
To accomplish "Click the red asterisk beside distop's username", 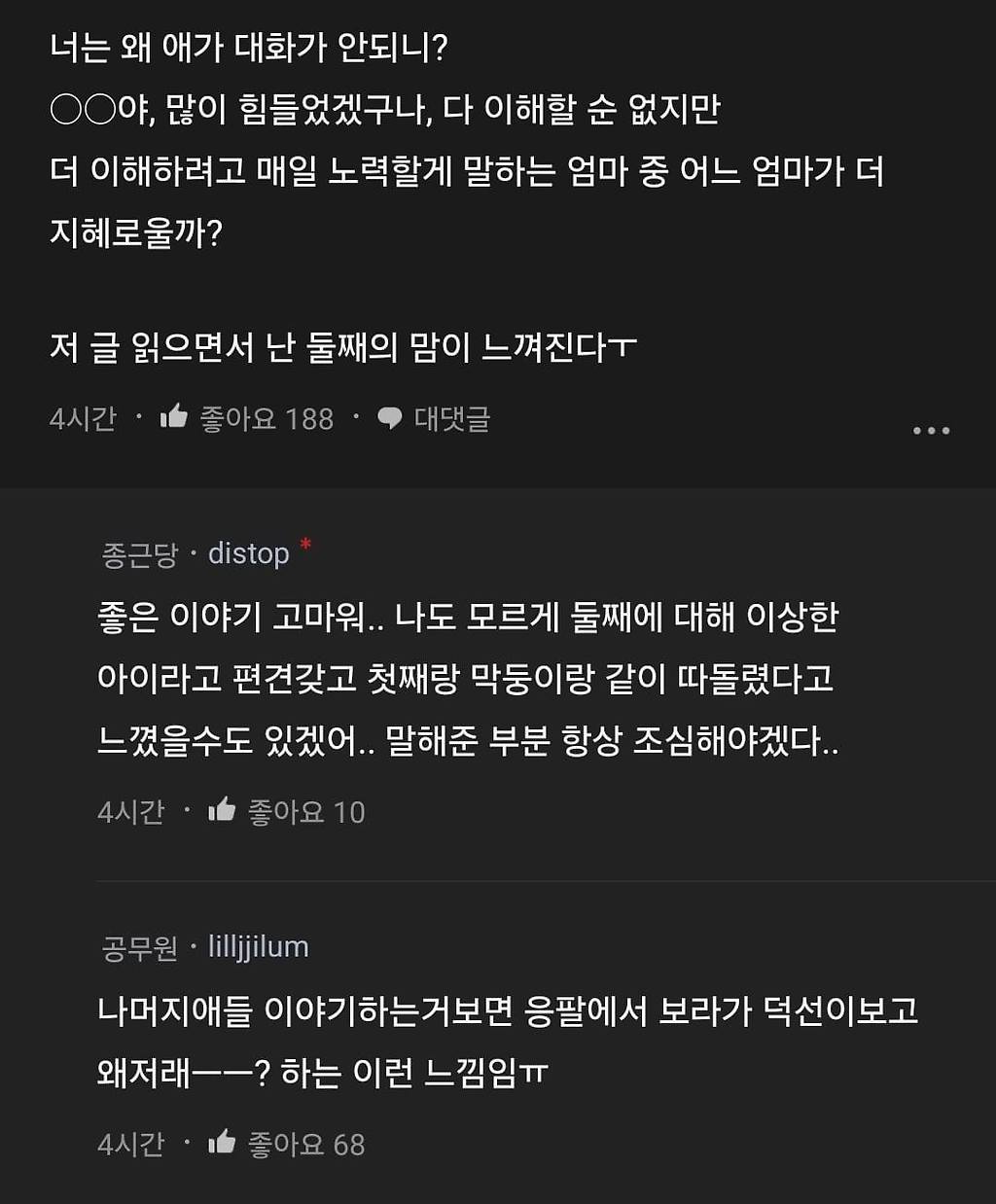I will pos(305,546).
